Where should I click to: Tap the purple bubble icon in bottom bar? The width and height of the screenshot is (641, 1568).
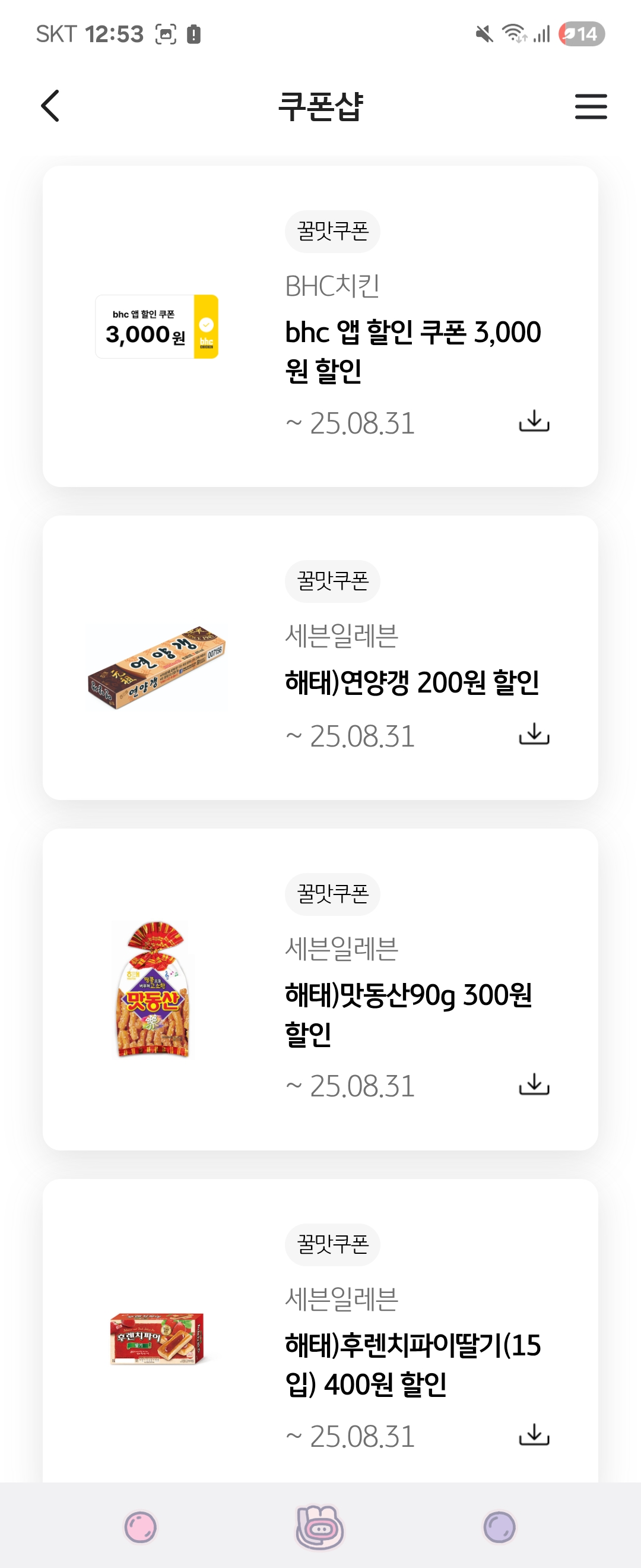pos(499,1527)
